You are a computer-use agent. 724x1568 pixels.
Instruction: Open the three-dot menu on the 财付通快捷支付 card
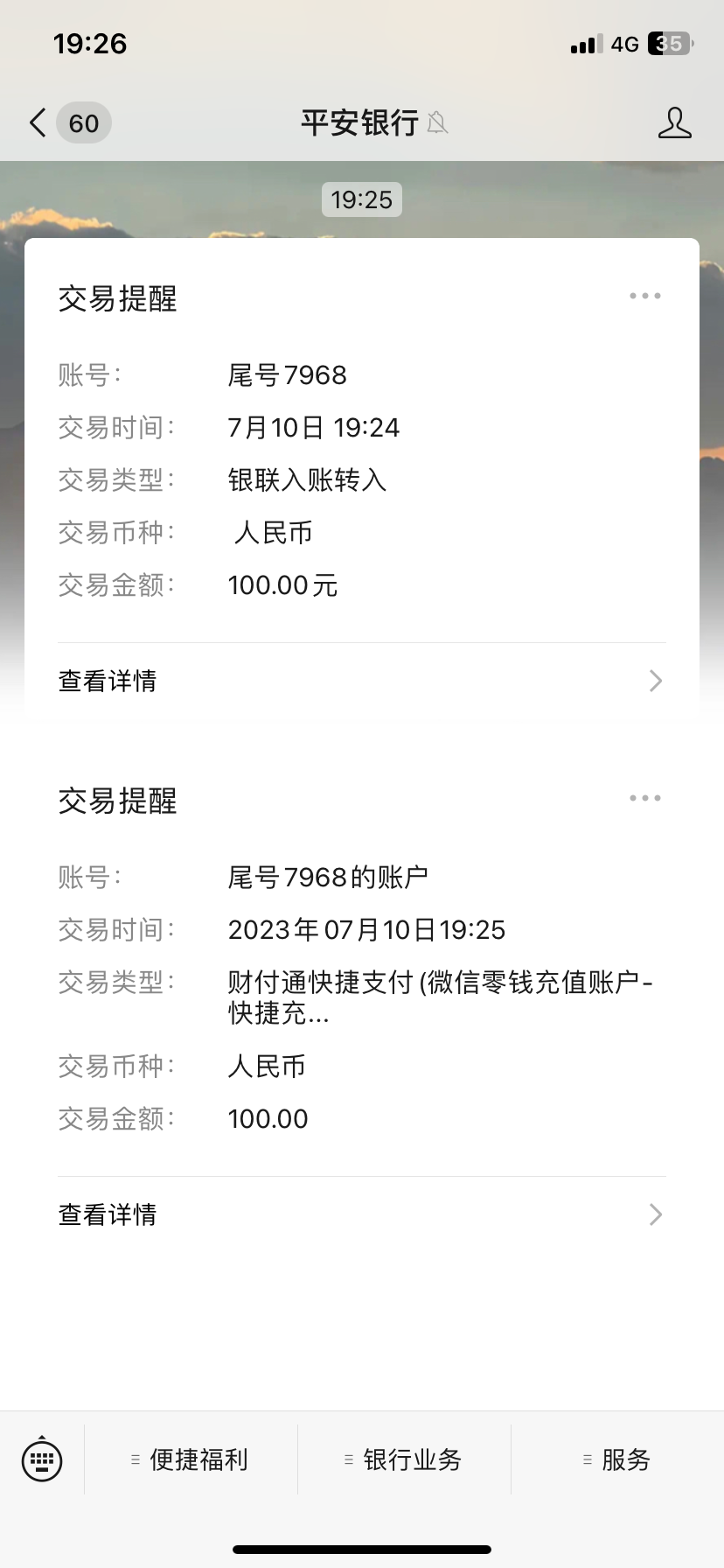[x=644, y=799]
